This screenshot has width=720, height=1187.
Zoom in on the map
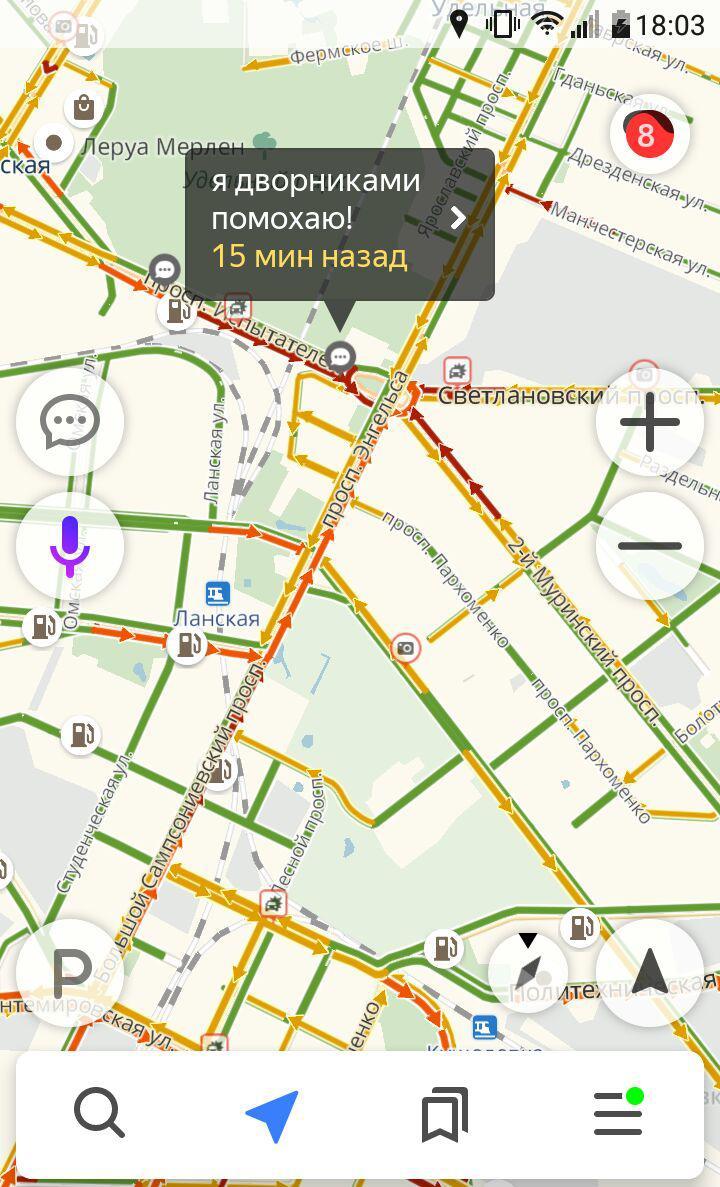coord(650,422)
